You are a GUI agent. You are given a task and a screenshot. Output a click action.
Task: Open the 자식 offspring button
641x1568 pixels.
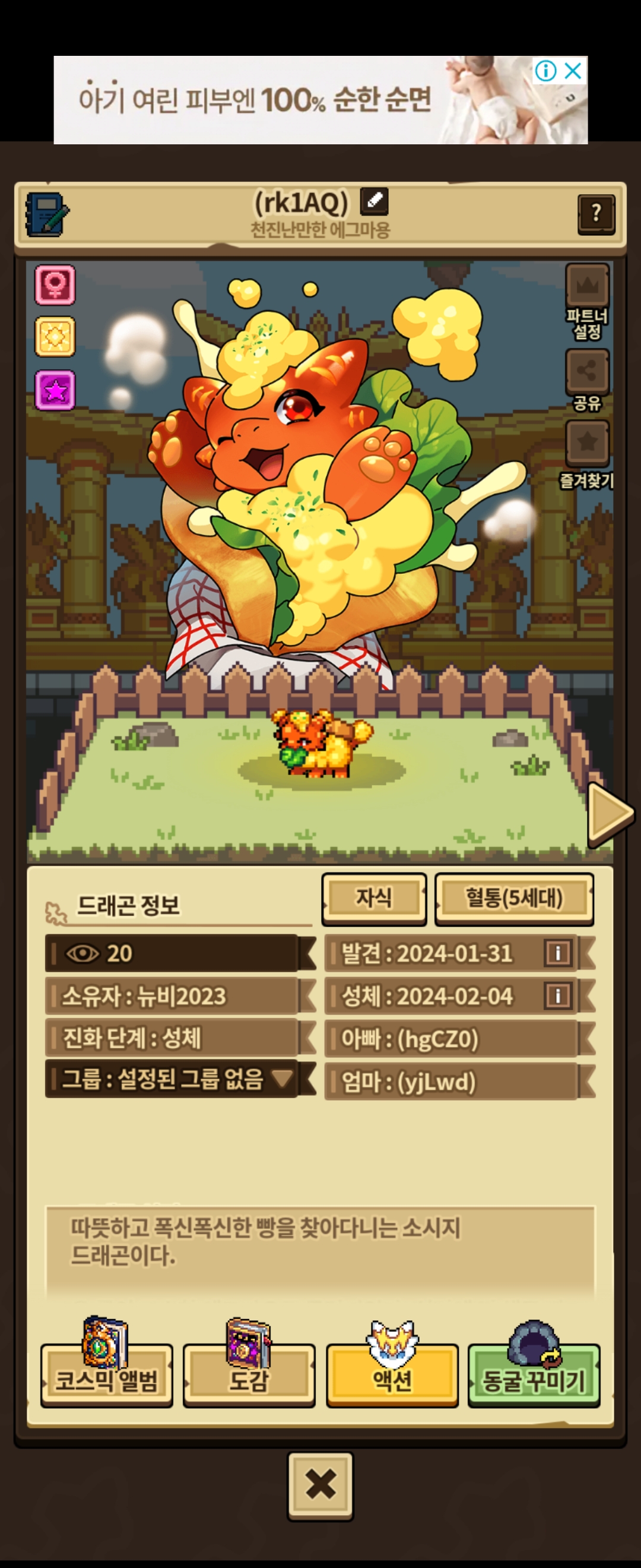(373, 898)
